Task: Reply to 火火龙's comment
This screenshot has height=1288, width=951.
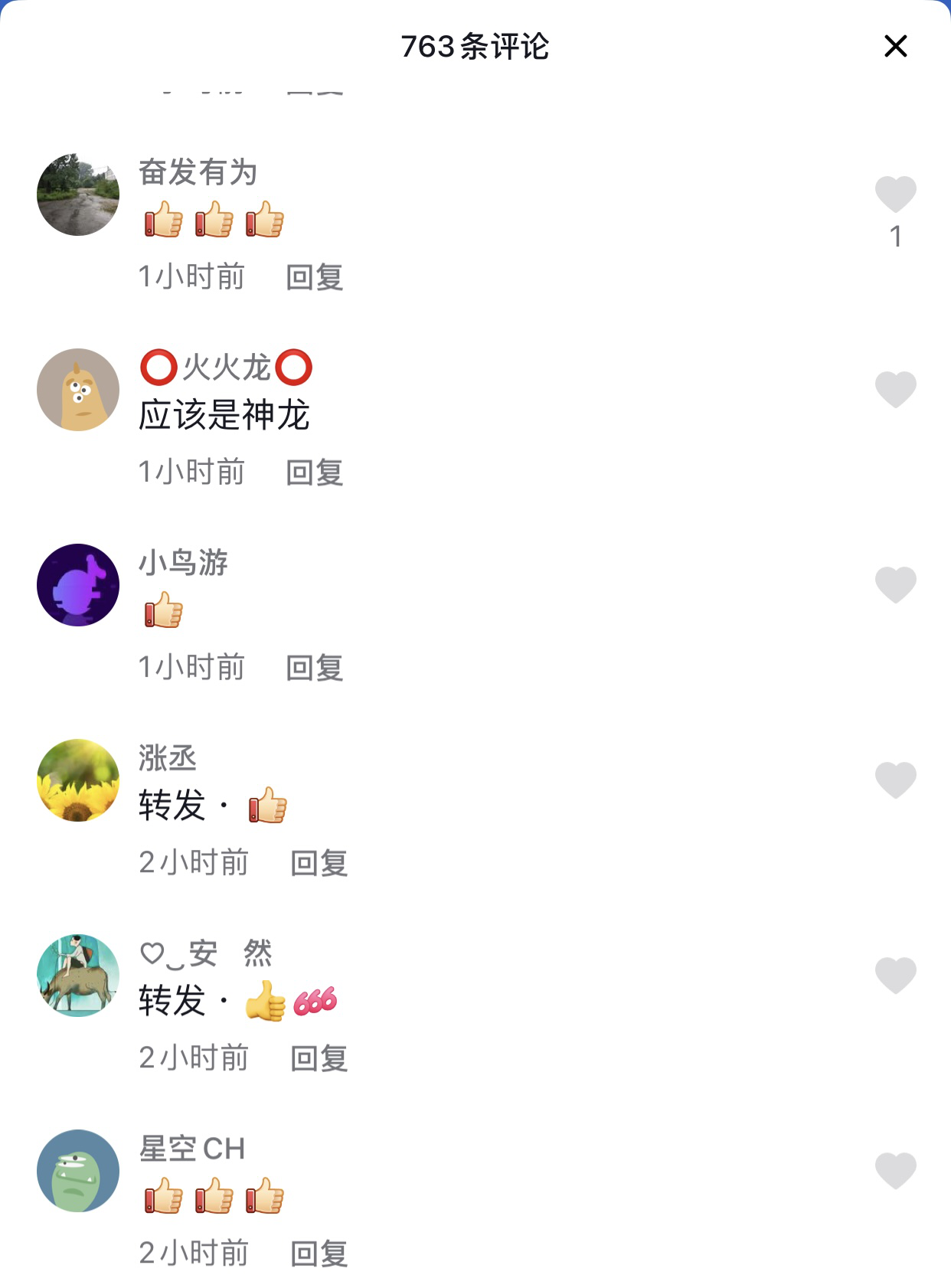Action: click(x=314, y=472)
